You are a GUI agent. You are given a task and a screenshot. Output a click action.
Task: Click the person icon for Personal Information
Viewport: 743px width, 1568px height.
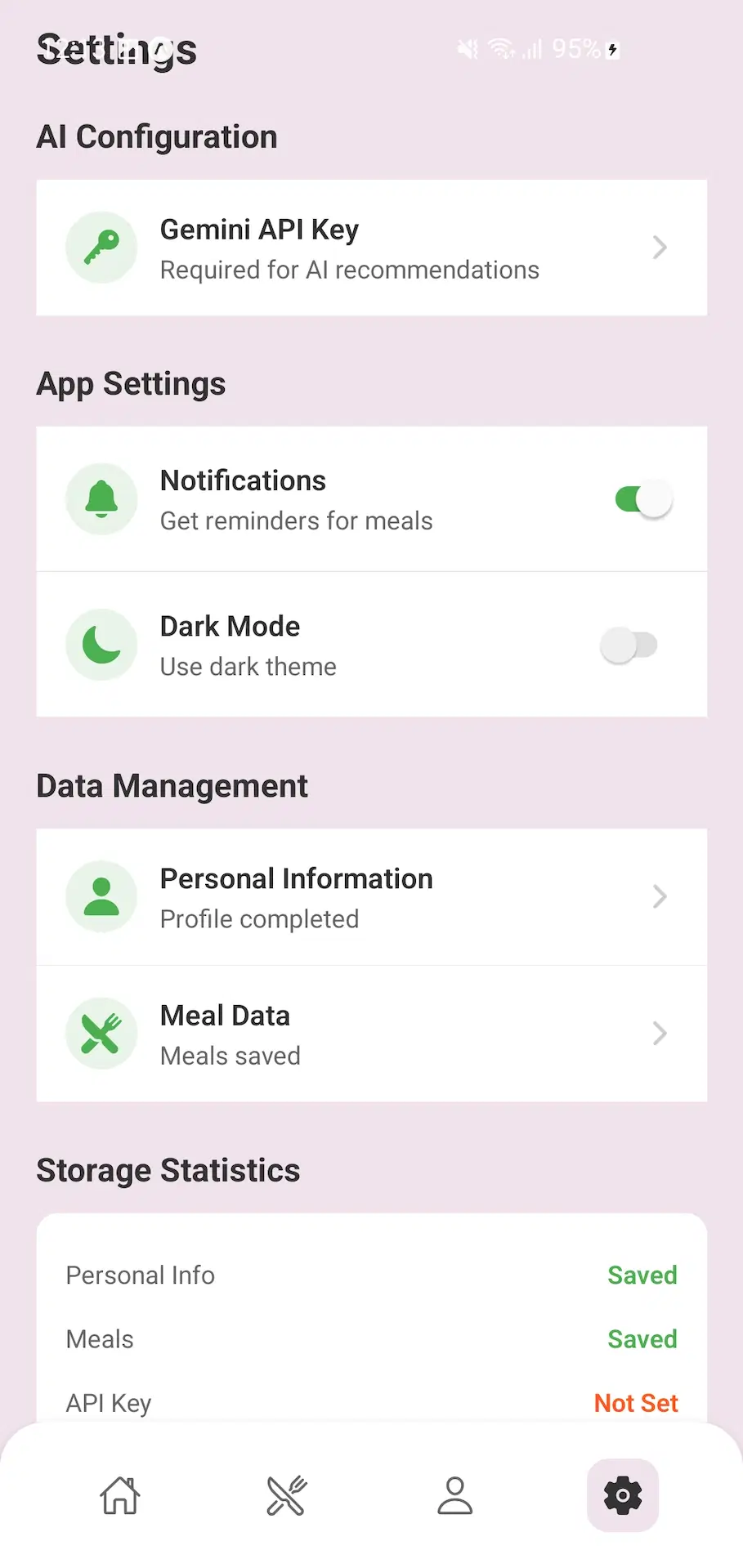101,896
